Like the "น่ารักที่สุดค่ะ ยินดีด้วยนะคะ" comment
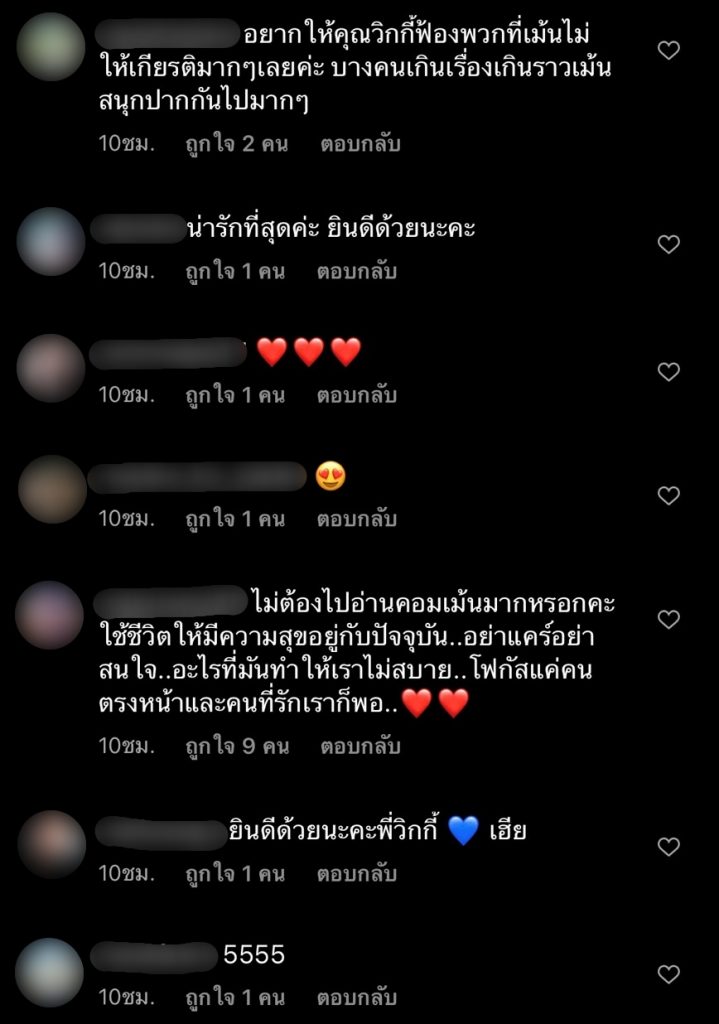Screen dimensions: 719x1024 [669, 244]
